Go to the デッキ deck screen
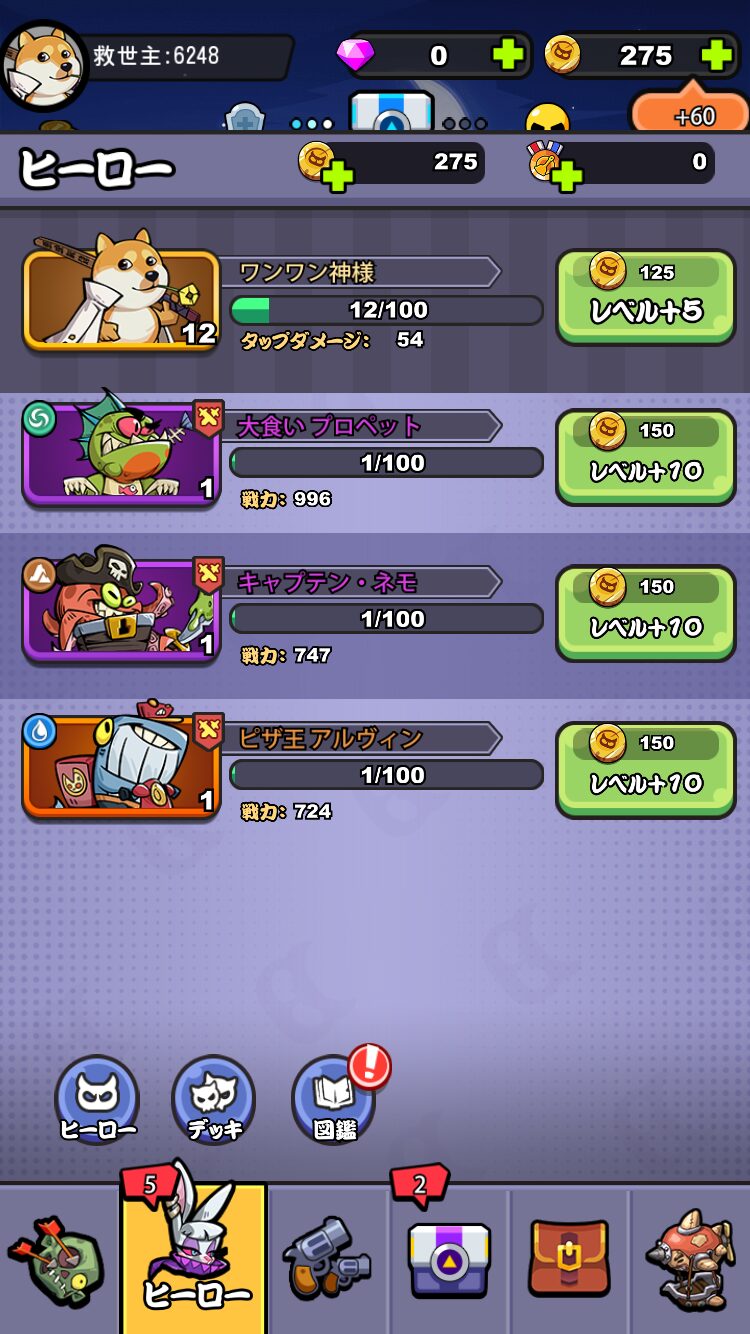Image resolution: width=750 pixels, height=1334 pixels. coord(214,1100)
